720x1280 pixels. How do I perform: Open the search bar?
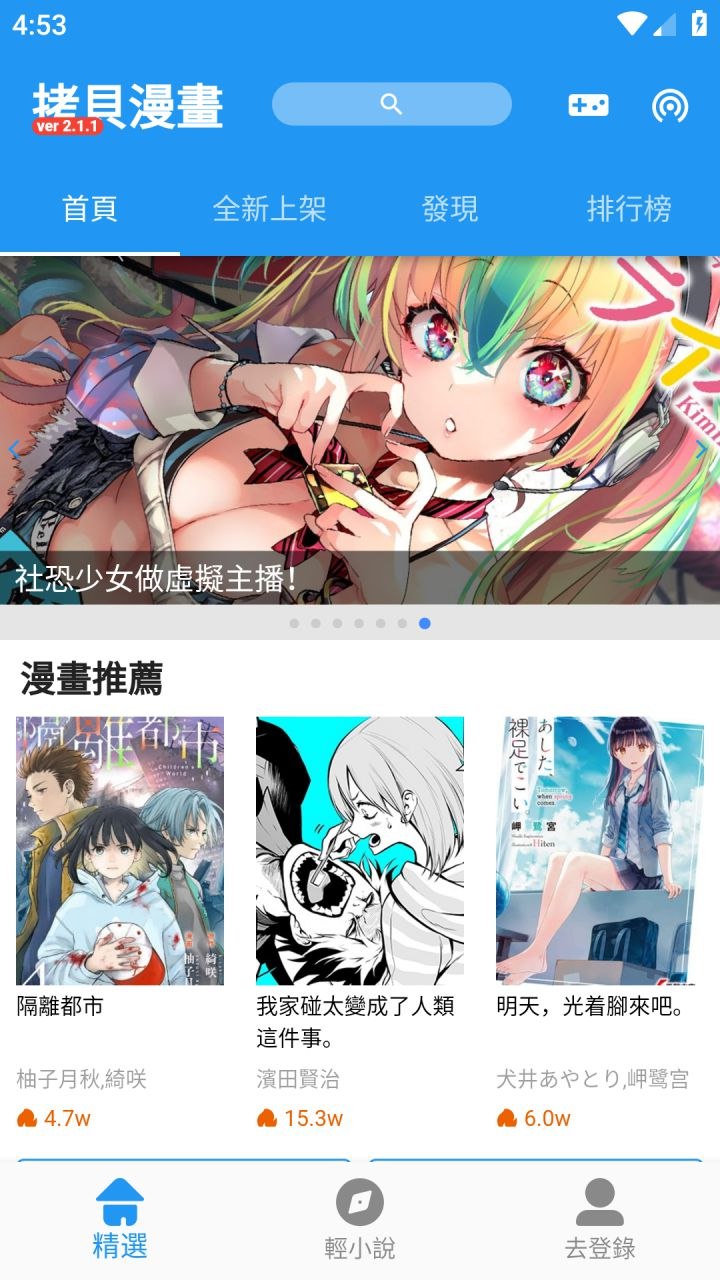pyautogui.click(x=391, y=104)
